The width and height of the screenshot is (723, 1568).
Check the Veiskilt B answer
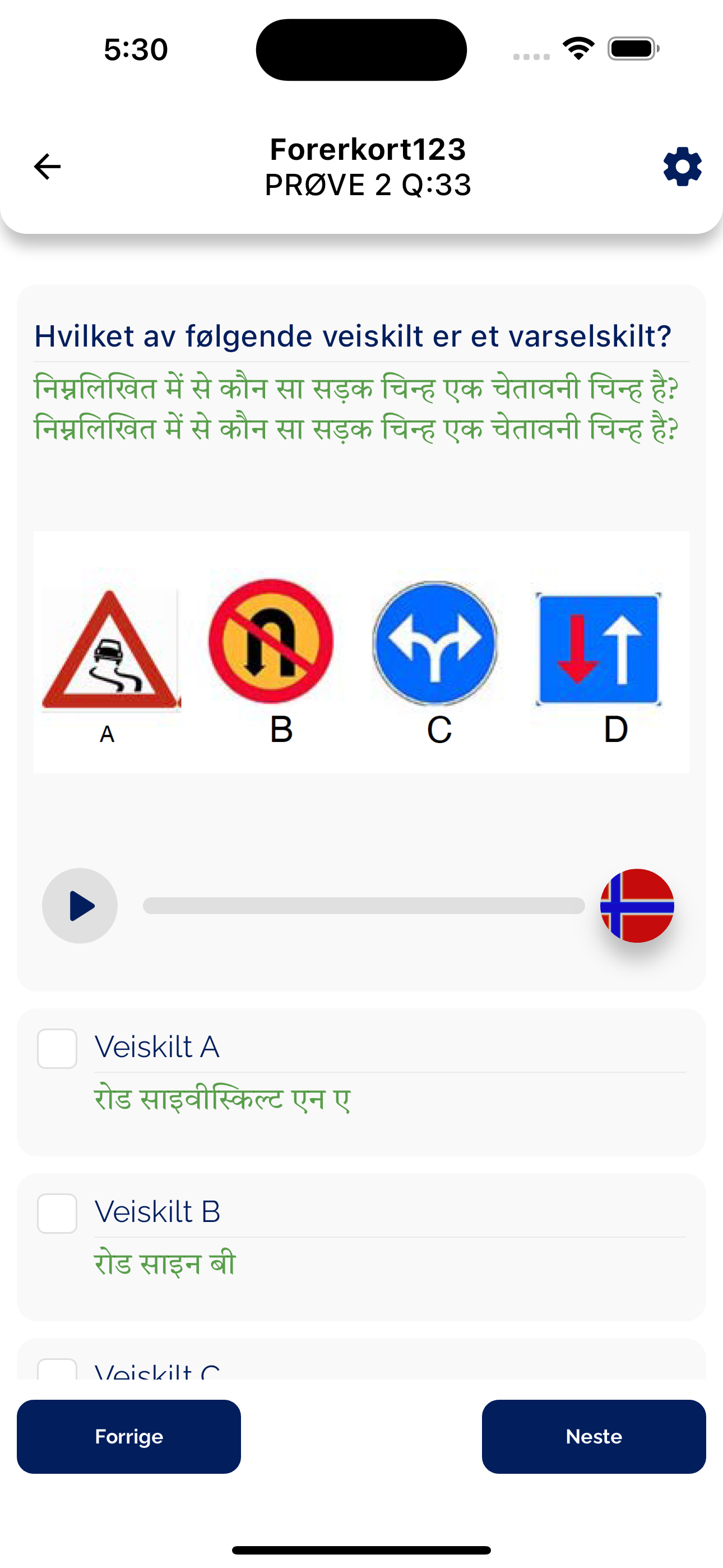point(57,1213)
